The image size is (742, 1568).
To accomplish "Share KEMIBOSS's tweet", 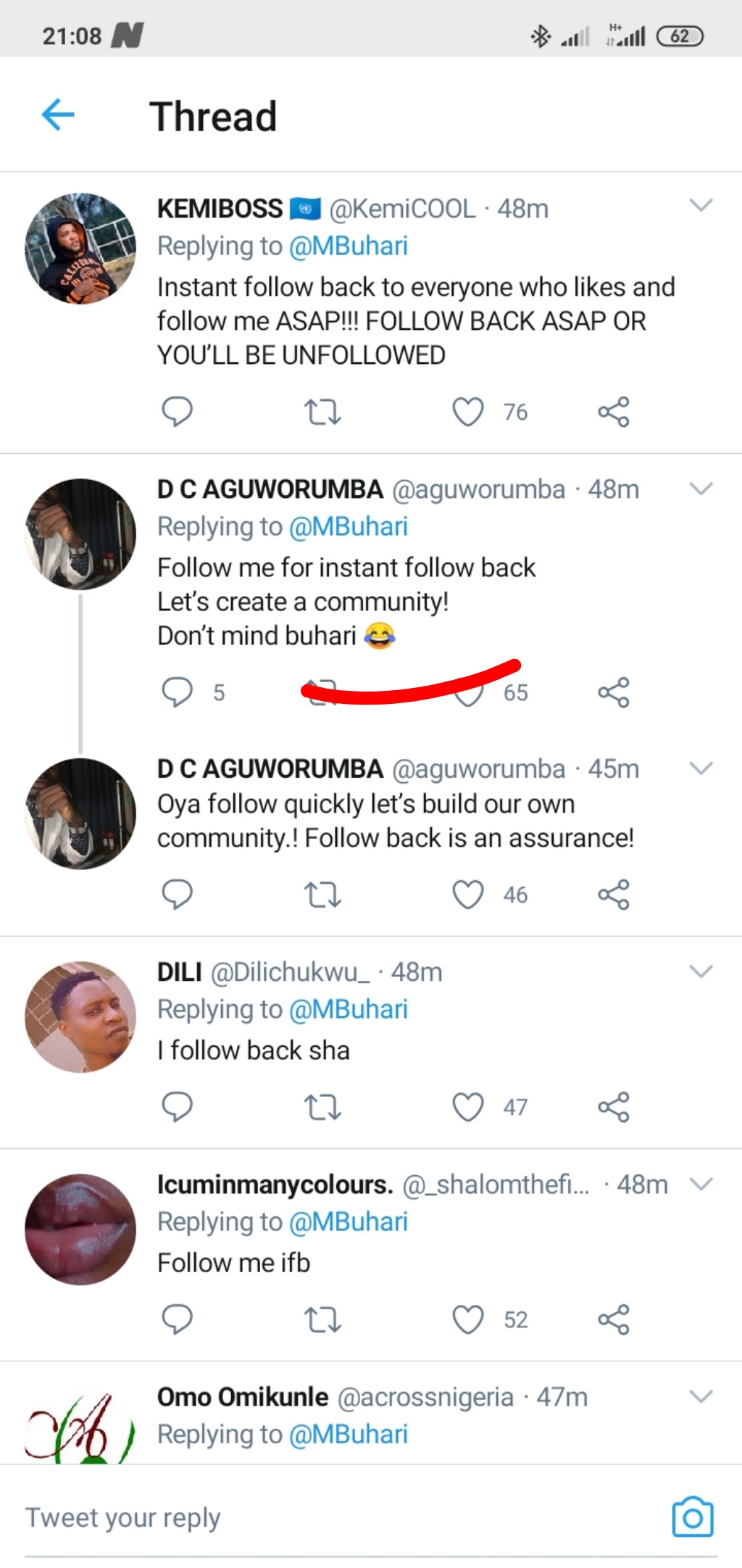I will [x=613, y=412].
